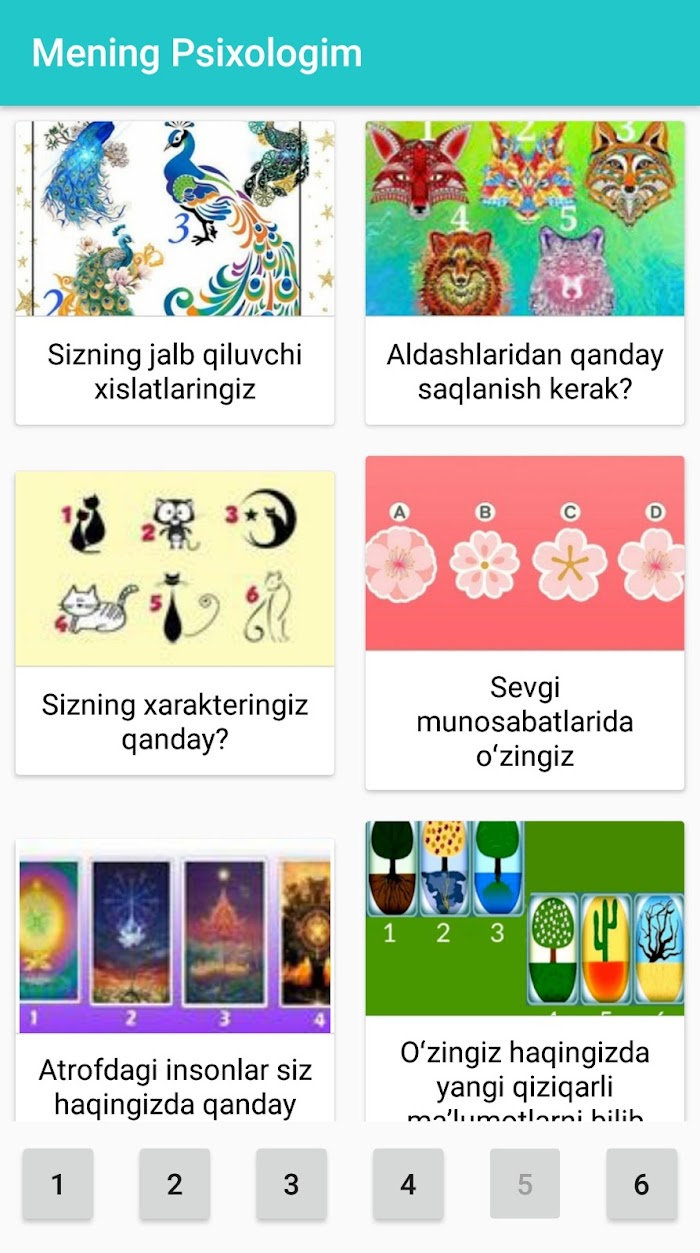Go to page 6
This screenshot has width=700, height=1253.
coord(642,1184)
